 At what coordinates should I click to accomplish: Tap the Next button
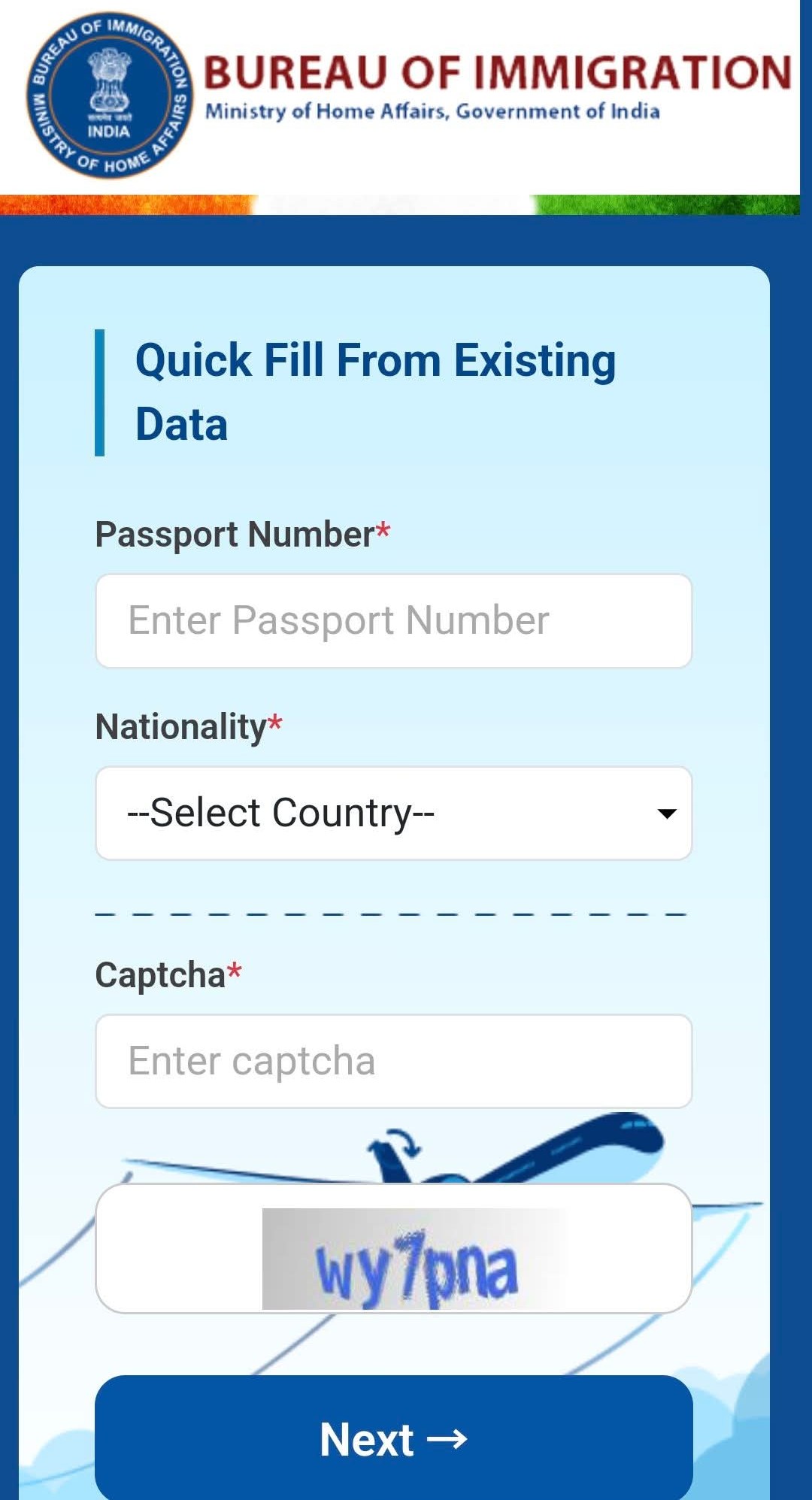tap(393, 1439)
